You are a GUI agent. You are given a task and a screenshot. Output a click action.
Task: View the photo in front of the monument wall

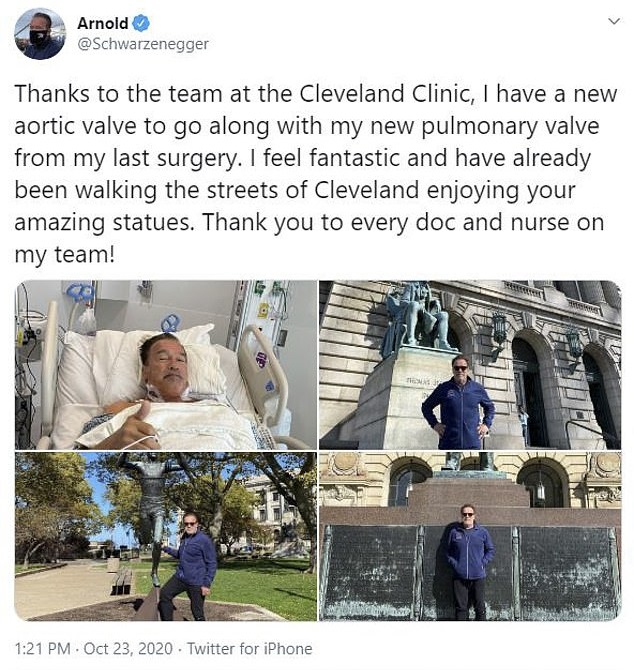pyautogui.click(x=469, y=536)
